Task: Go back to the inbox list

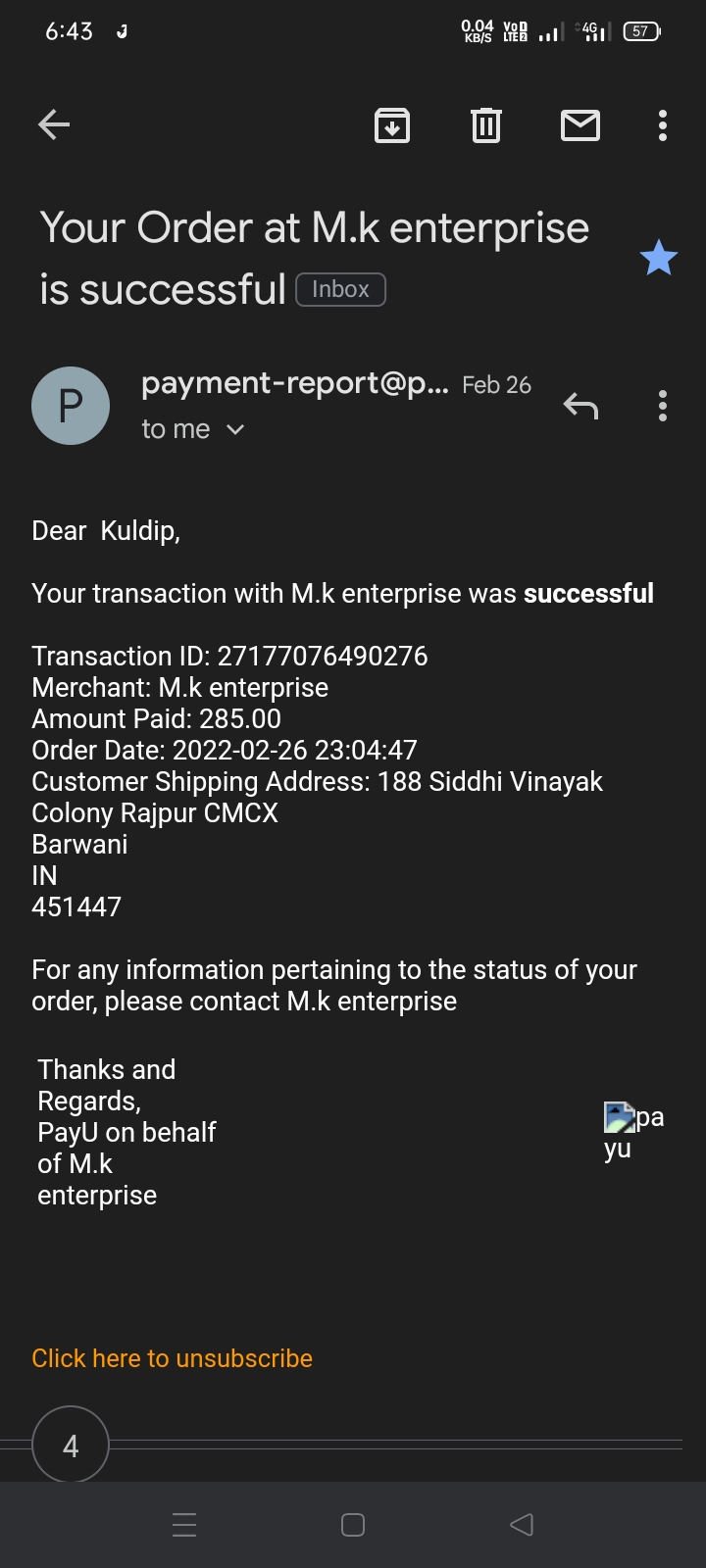Action: pos(54,125)
